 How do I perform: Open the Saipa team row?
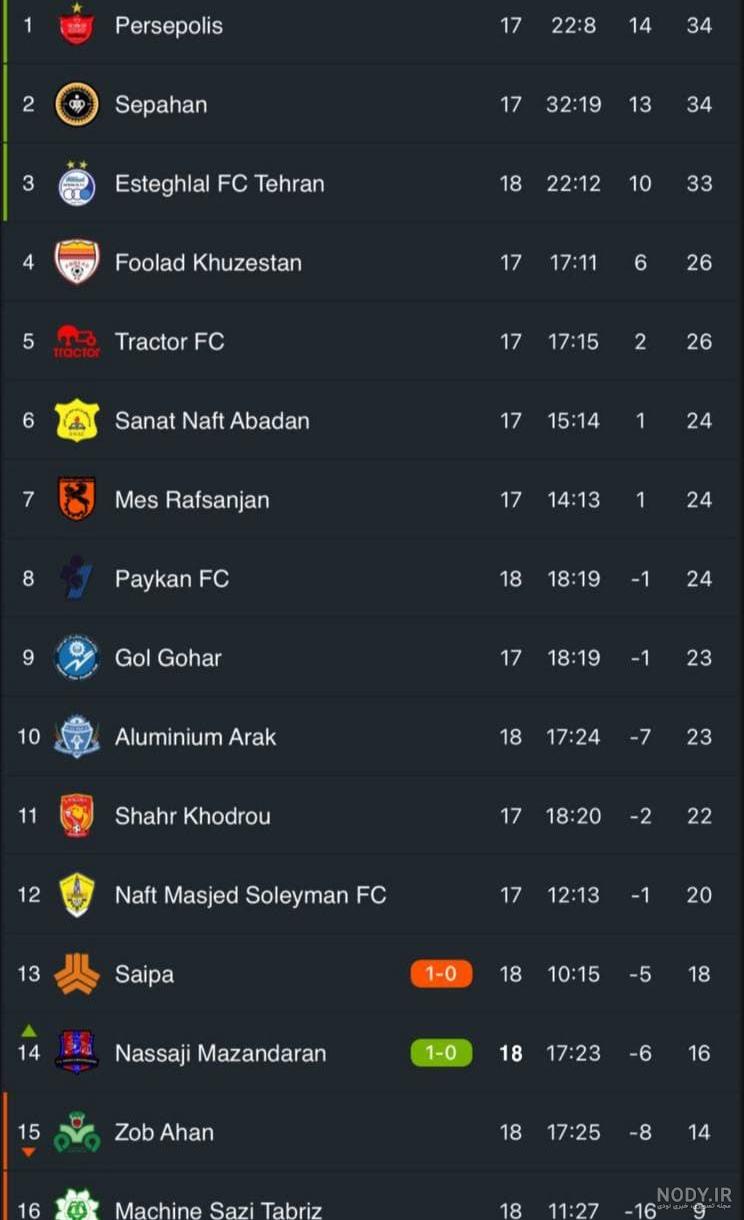tap(372, 973)
